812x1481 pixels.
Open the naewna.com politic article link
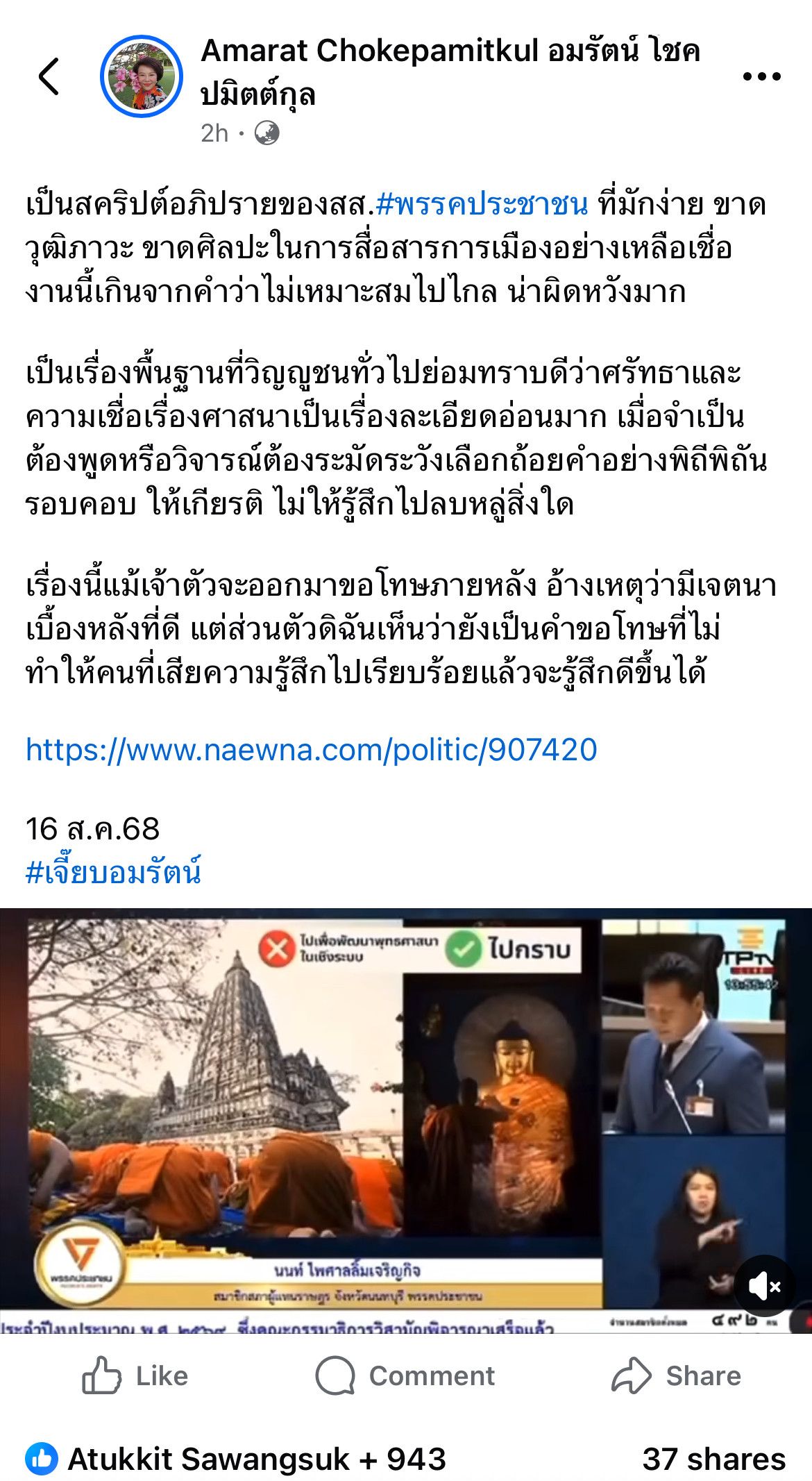click(x=311, y=750)
